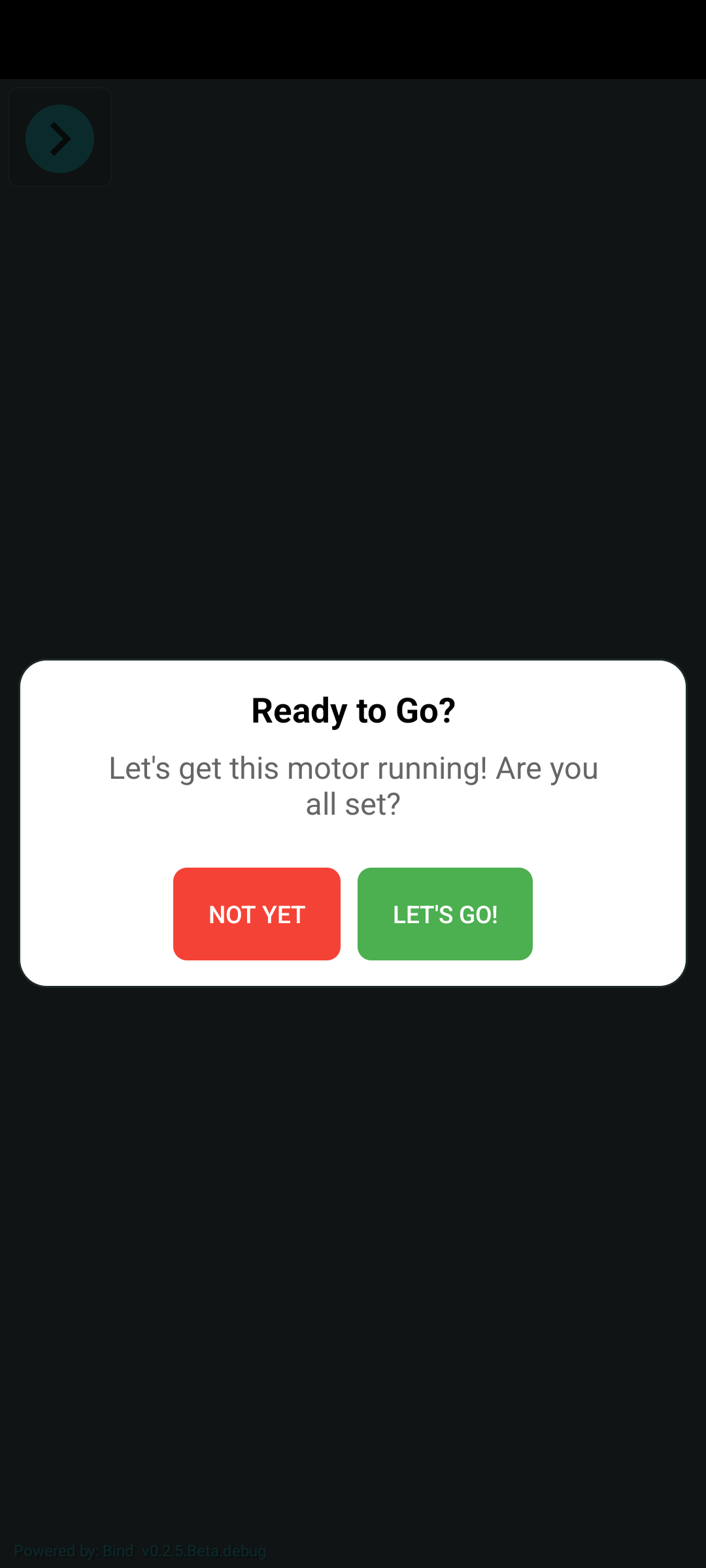Confirm with the LET'S GO! button
The height and width of the screenshot is (1568, 706).
[445, 913]
